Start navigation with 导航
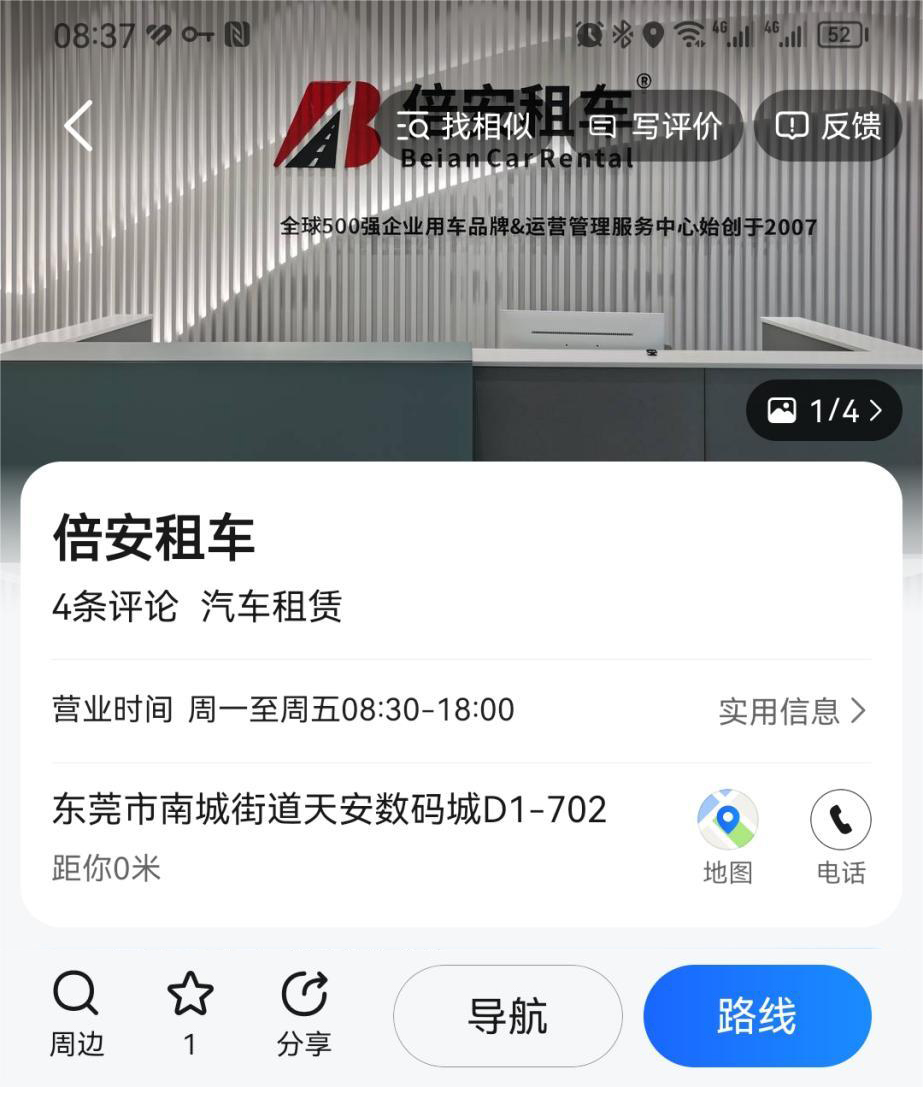 508,1016
